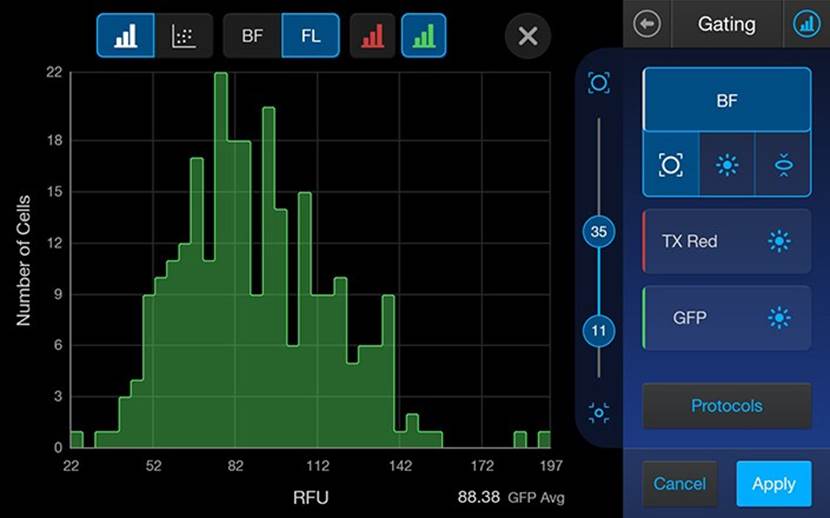Tap the upper slider handle at 35

(598, 232)
